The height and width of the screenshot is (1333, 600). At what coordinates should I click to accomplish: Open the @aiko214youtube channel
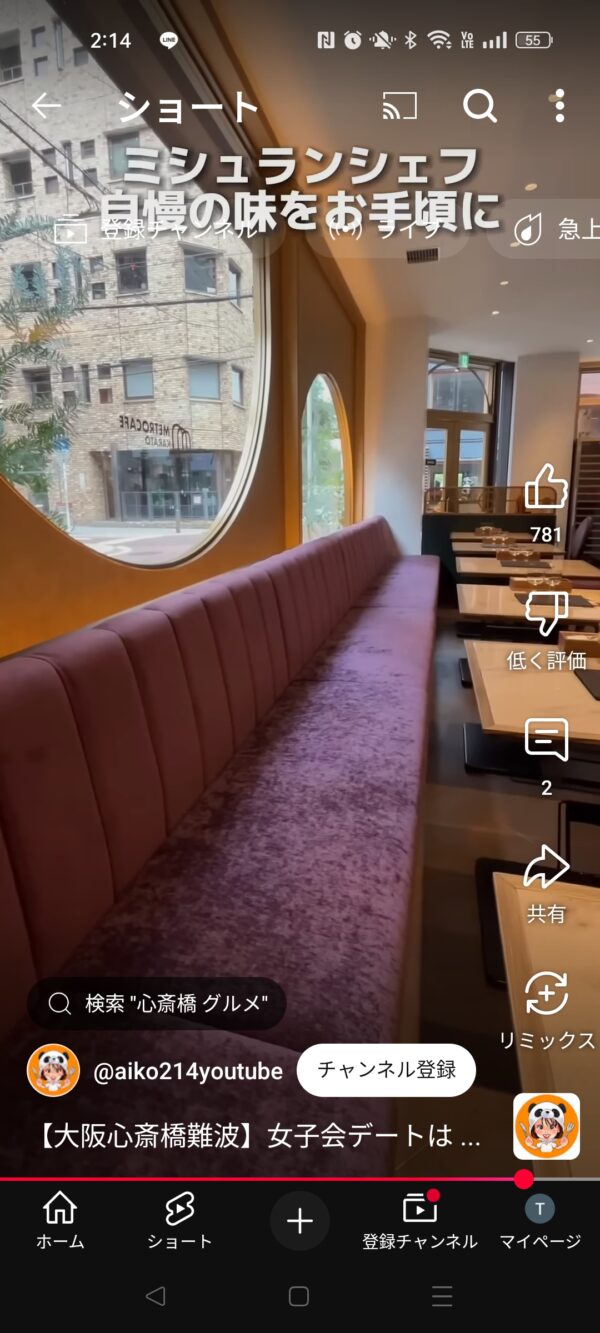(x=187, y=1071)
